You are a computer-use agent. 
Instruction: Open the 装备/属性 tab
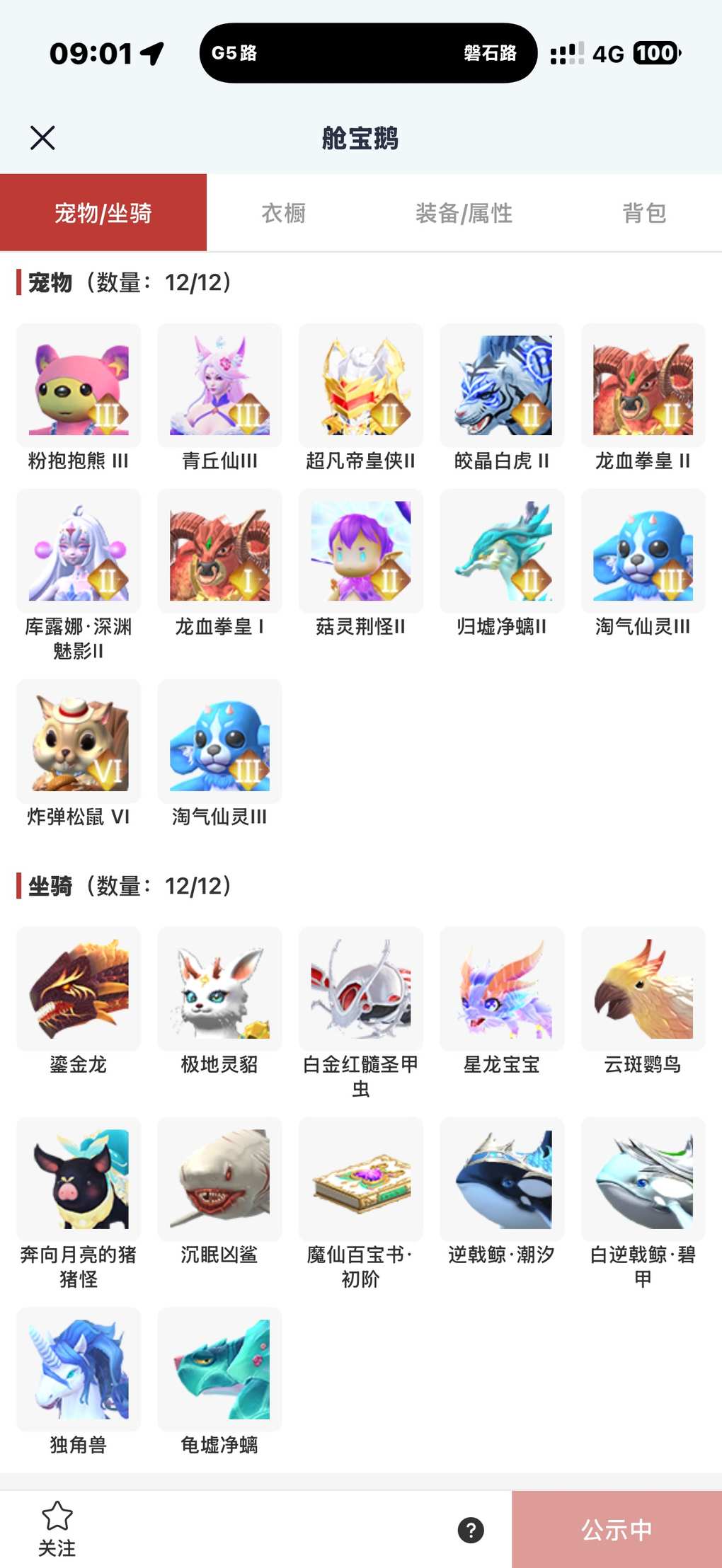464,213
